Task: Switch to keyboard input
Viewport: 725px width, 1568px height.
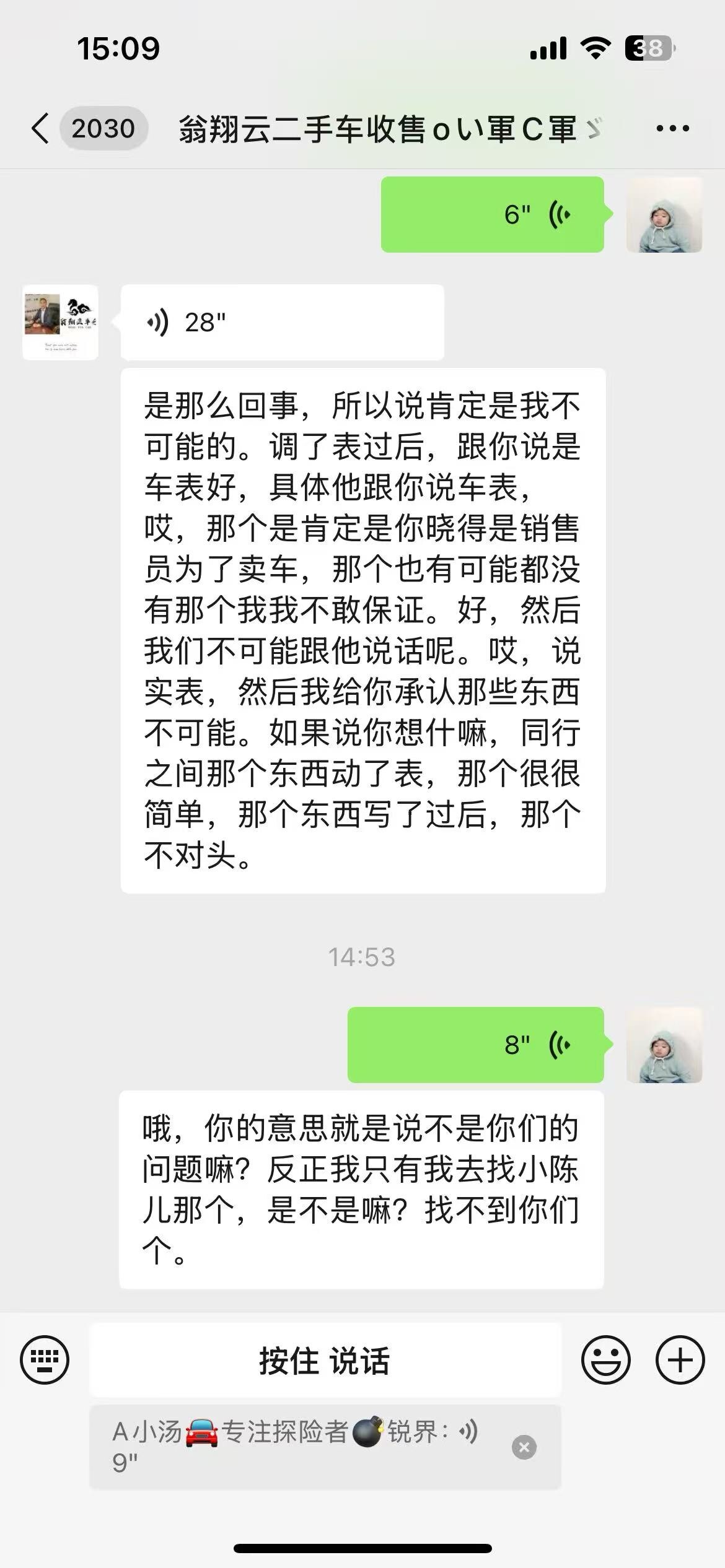Action: pyautogui.click(x=45, y=1360)
